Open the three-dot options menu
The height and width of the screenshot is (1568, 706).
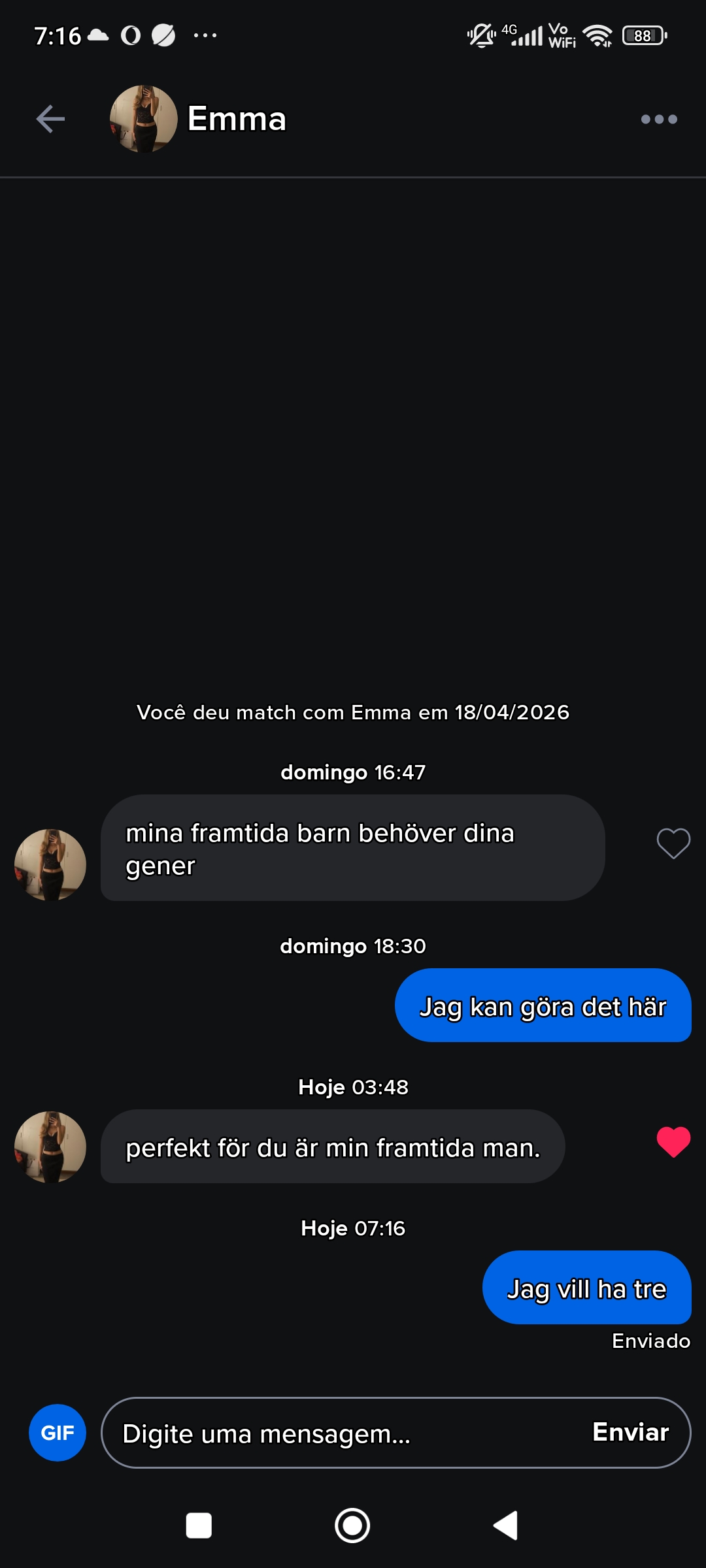tap(658, 119)
